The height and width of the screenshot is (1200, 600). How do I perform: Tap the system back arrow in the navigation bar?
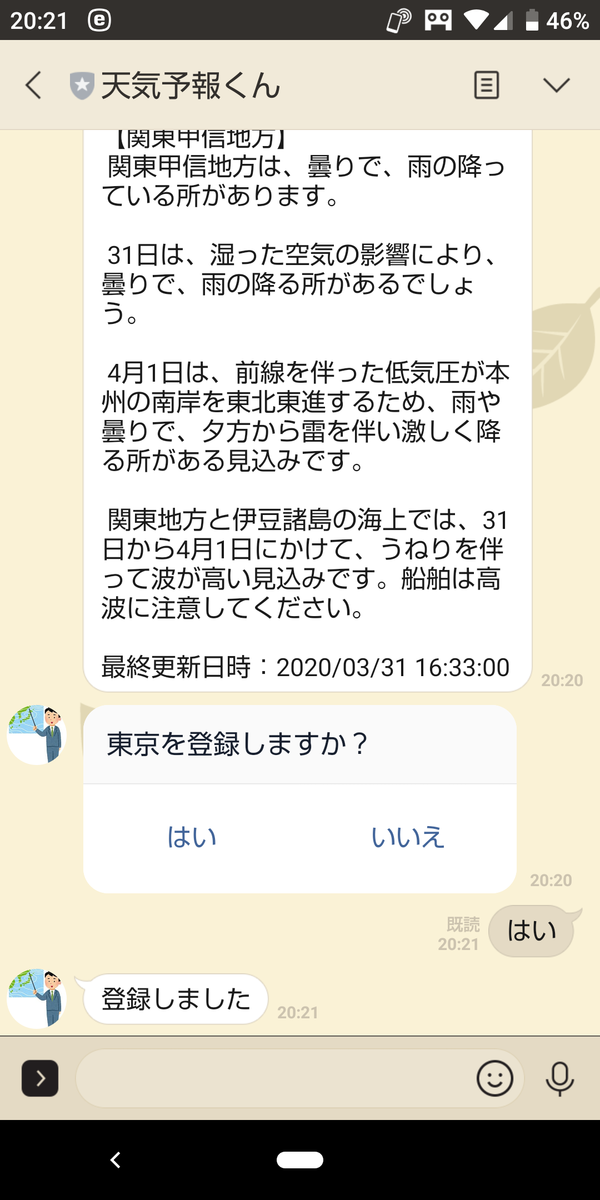point(115,1160)
